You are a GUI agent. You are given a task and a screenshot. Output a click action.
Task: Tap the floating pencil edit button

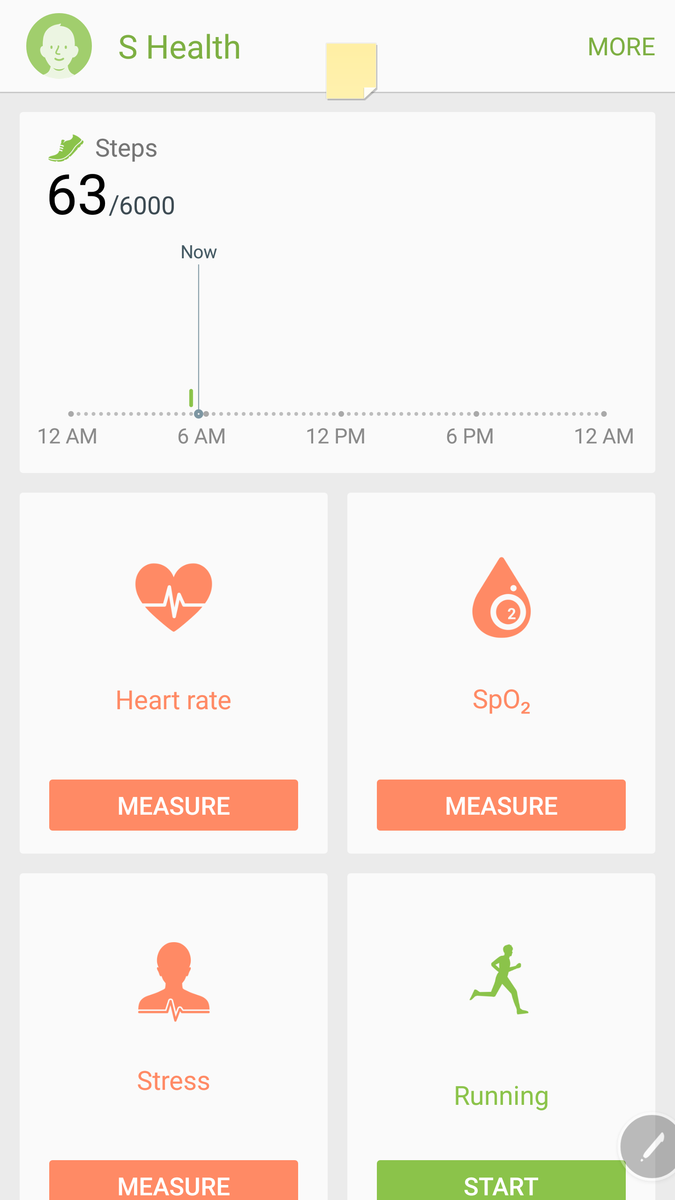(648, 1145)
